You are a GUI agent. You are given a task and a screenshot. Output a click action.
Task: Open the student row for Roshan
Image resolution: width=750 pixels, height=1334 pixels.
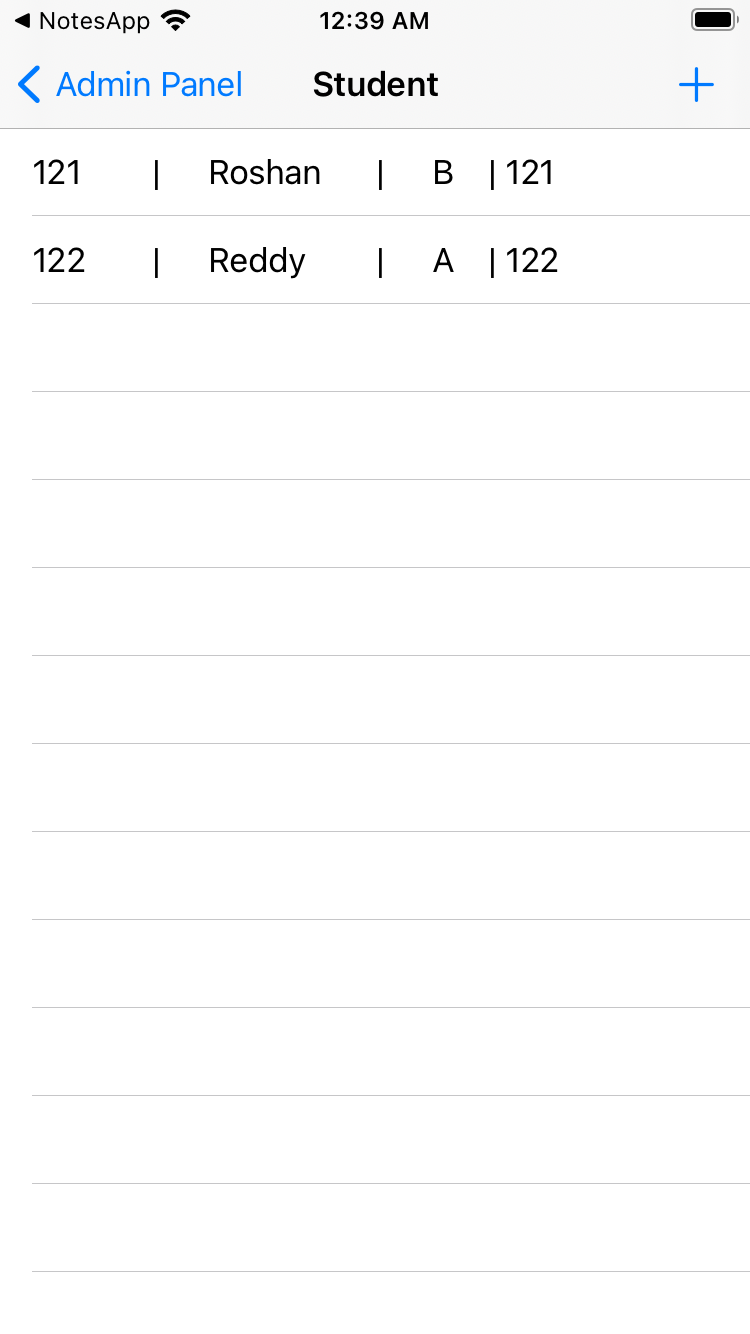[375, 173]
